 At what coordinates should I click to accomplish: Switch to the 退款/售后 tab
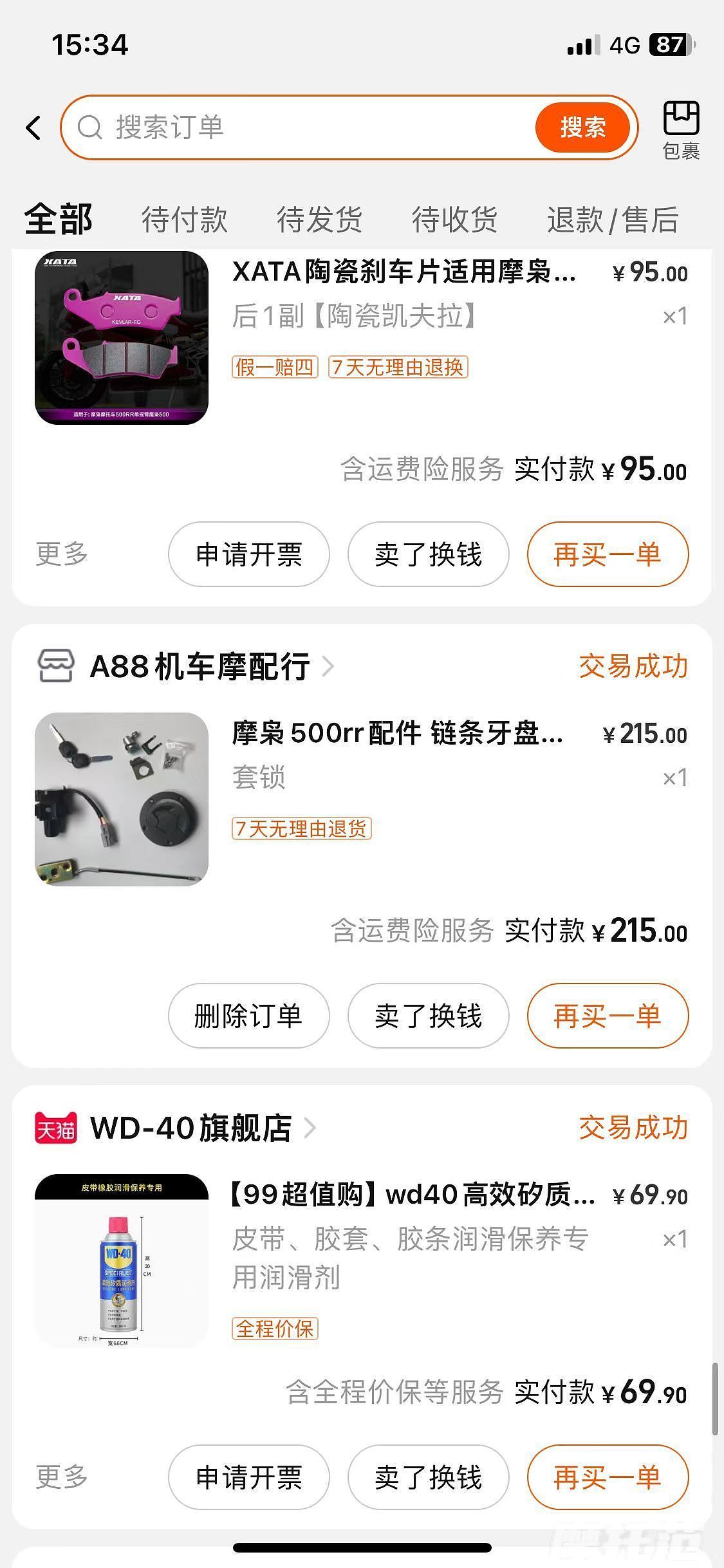click(x=612, y=219)
